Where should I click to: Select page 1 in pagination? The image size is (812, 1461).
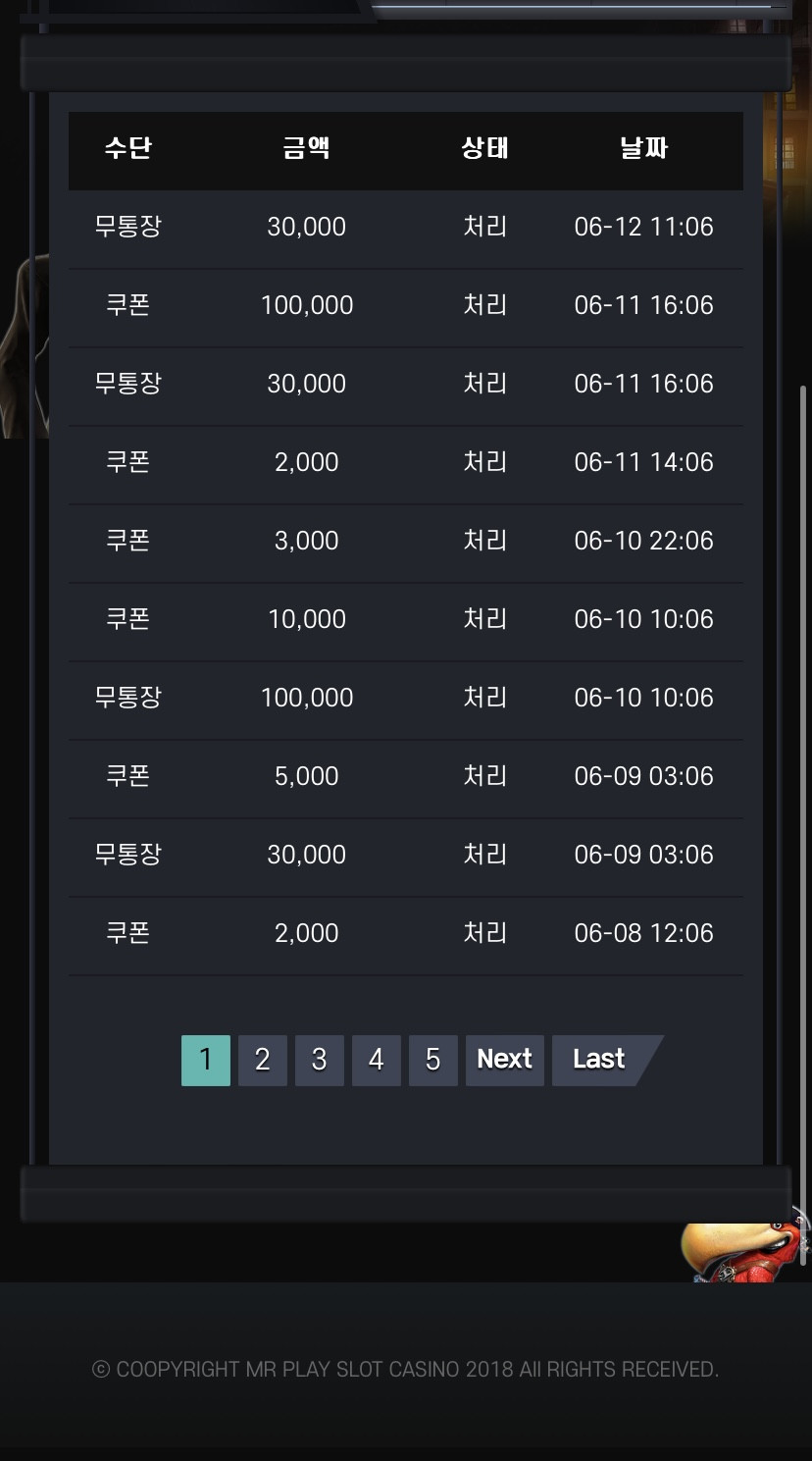(x=206, y=1060)
